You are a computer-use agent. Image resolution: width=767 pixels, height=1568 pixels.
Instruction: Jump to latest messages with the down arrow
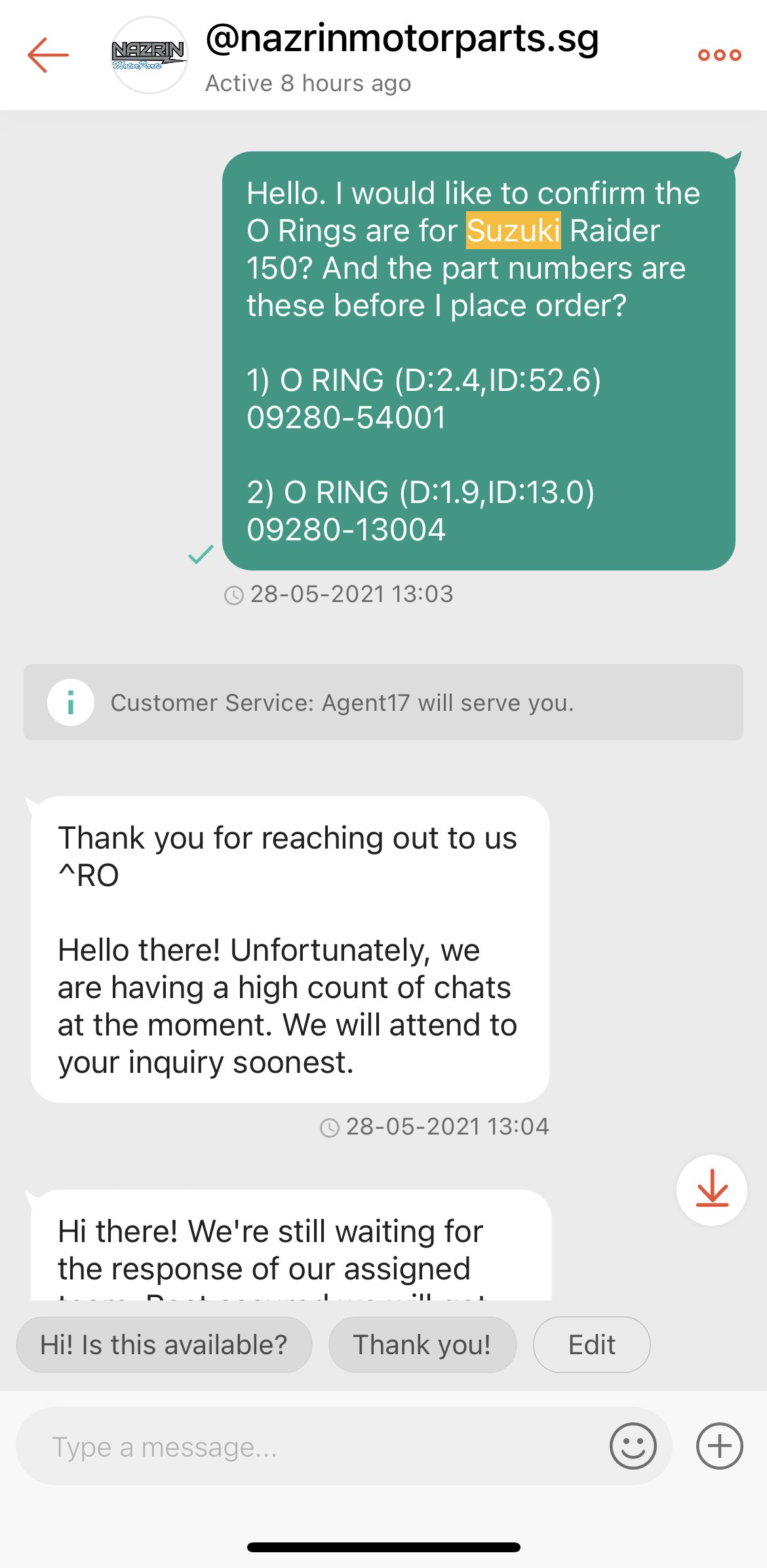point(712,1190)
